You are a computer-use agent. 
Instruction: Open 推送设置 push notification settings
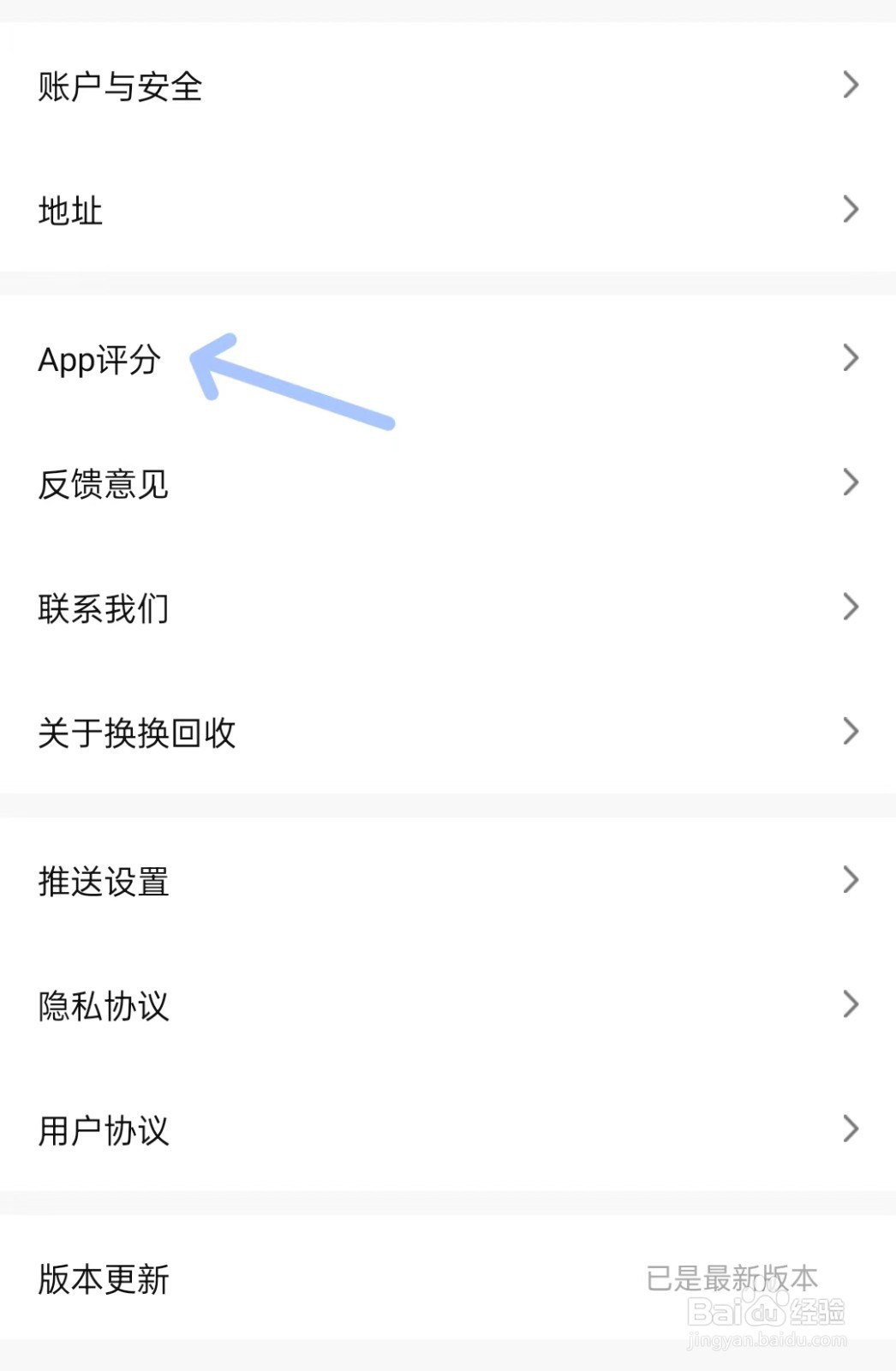click(x=105, y=881)
